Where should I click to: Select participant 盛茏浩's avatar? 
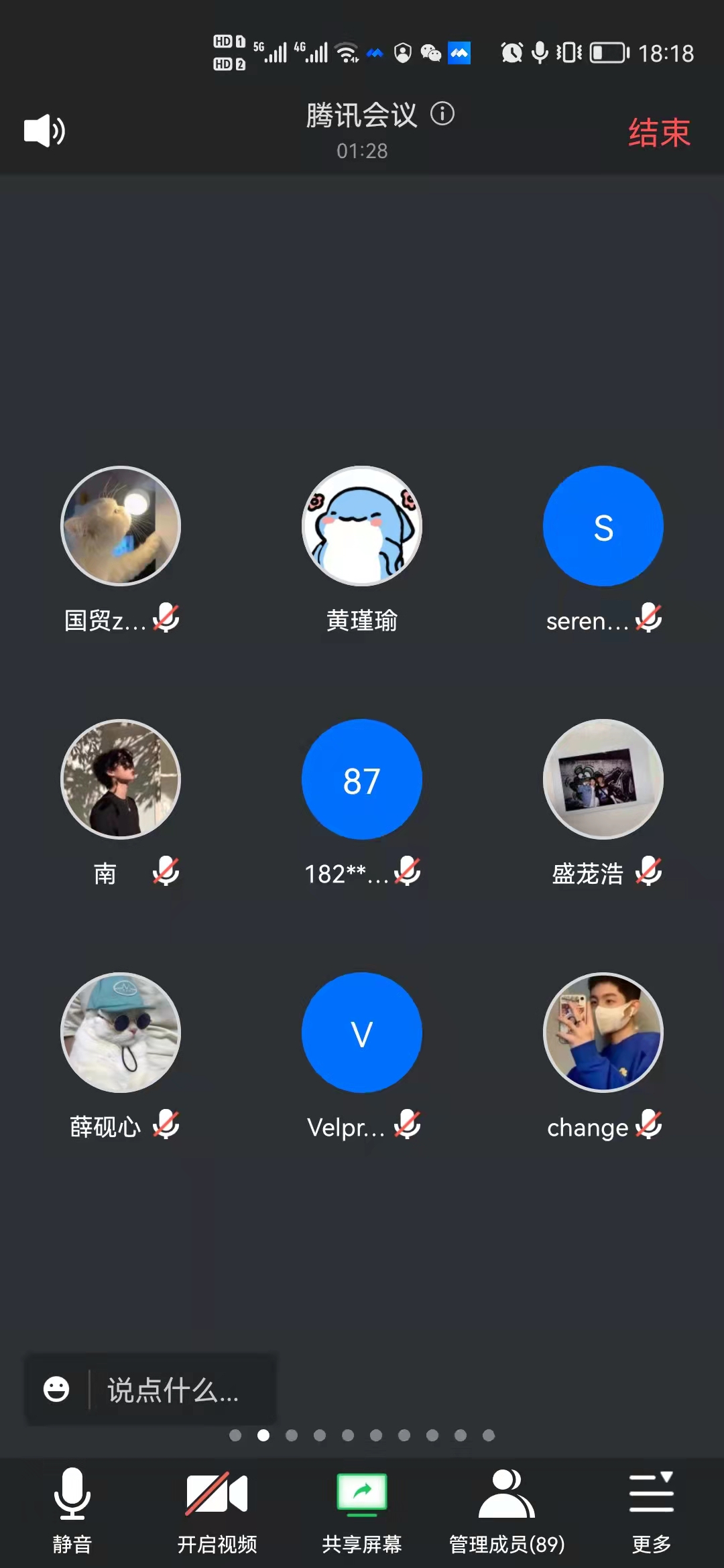[603, 779]
